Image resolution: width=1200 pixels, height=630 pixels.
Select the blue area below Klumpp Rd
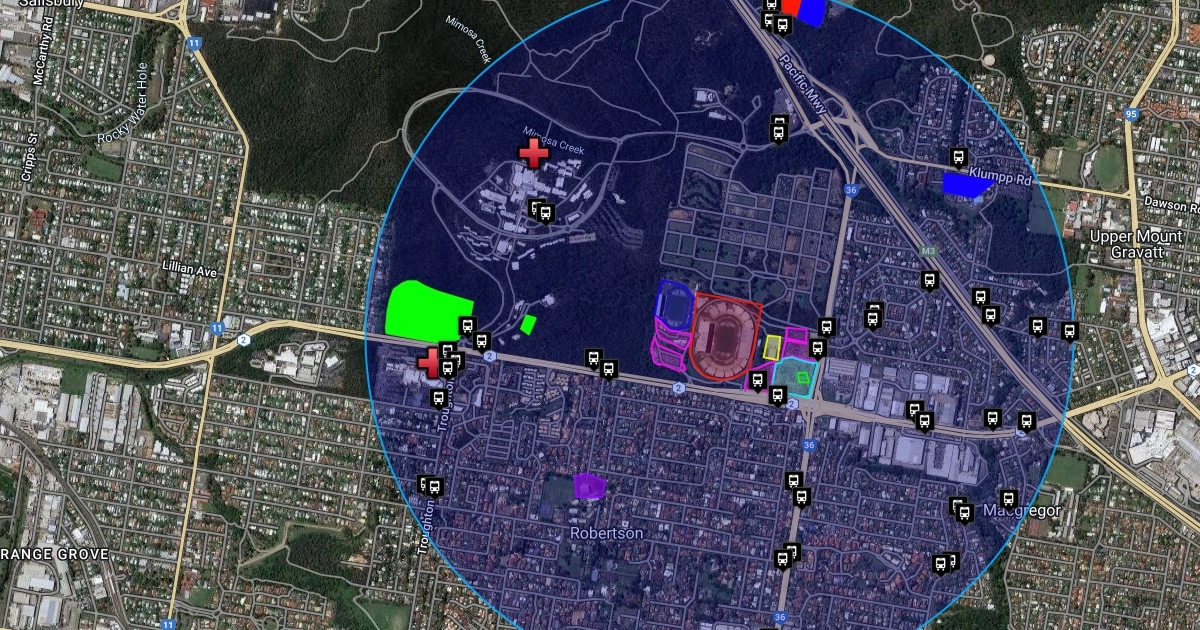[x=965, y=184]
